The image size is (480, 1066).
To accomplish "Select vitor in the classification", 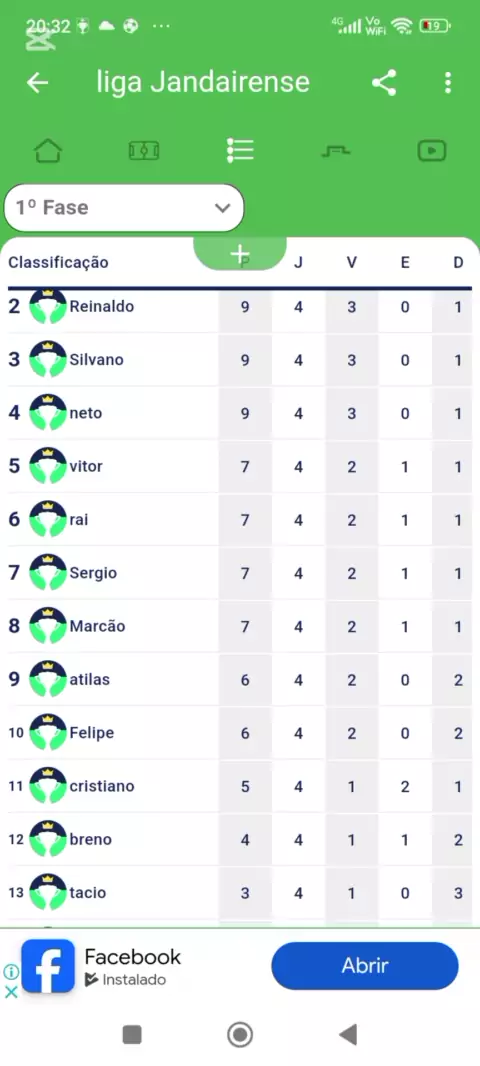I will [240, 466].
